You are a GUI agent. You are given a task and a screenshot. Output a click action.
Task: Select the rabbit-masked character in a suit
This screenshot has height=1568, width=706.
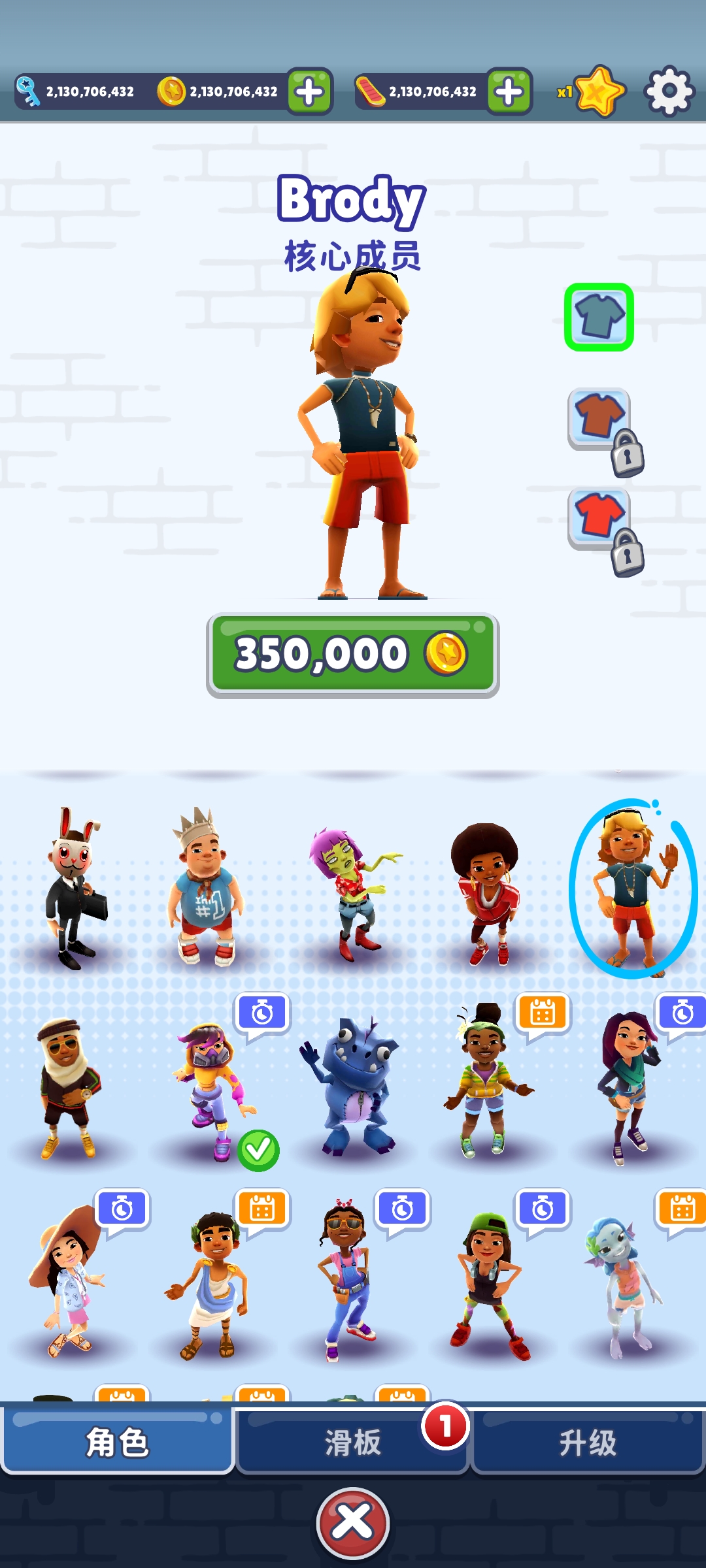[x=73, y=889]
